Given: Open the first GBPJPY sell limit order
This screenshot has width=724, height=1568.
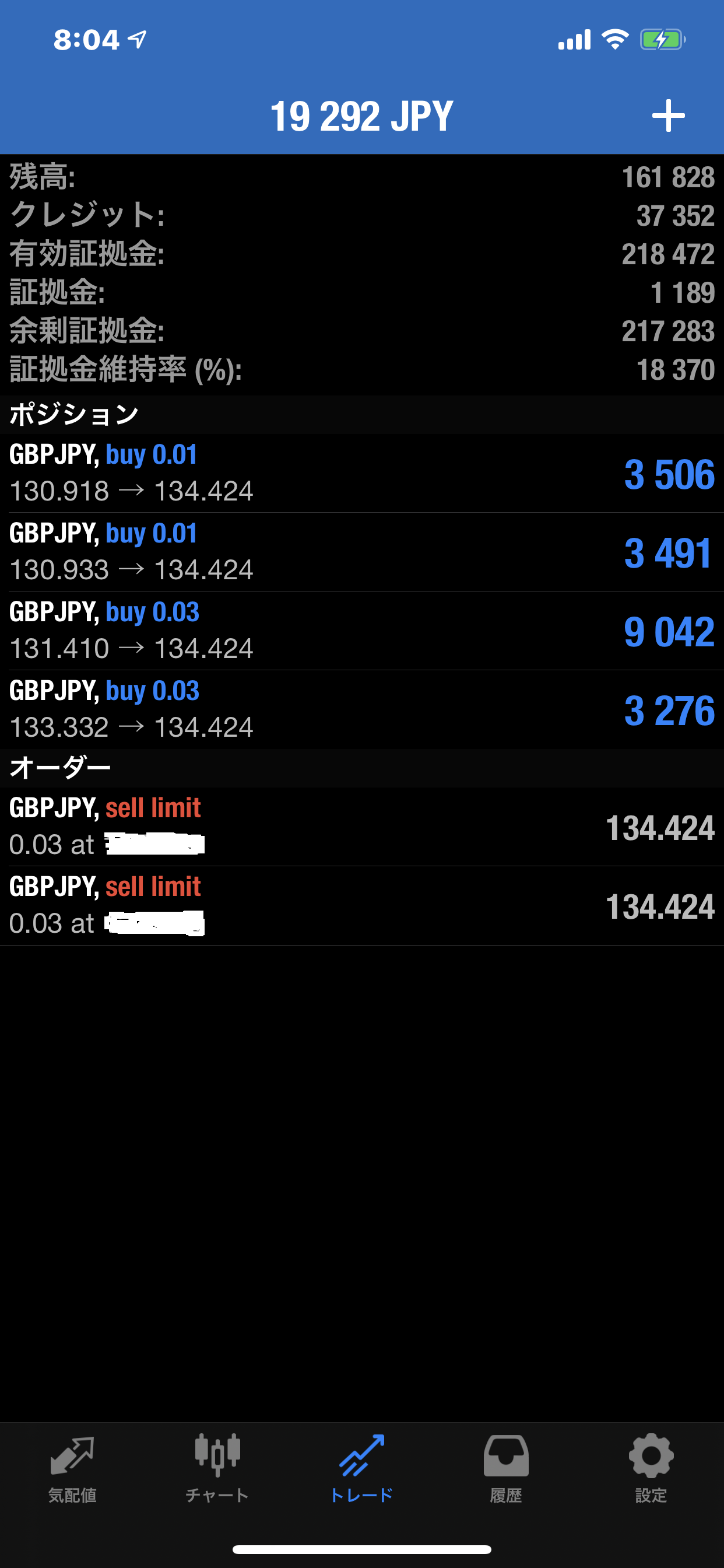Looking at the screenshot, I should pyautogui.click(x=361, y=827).
